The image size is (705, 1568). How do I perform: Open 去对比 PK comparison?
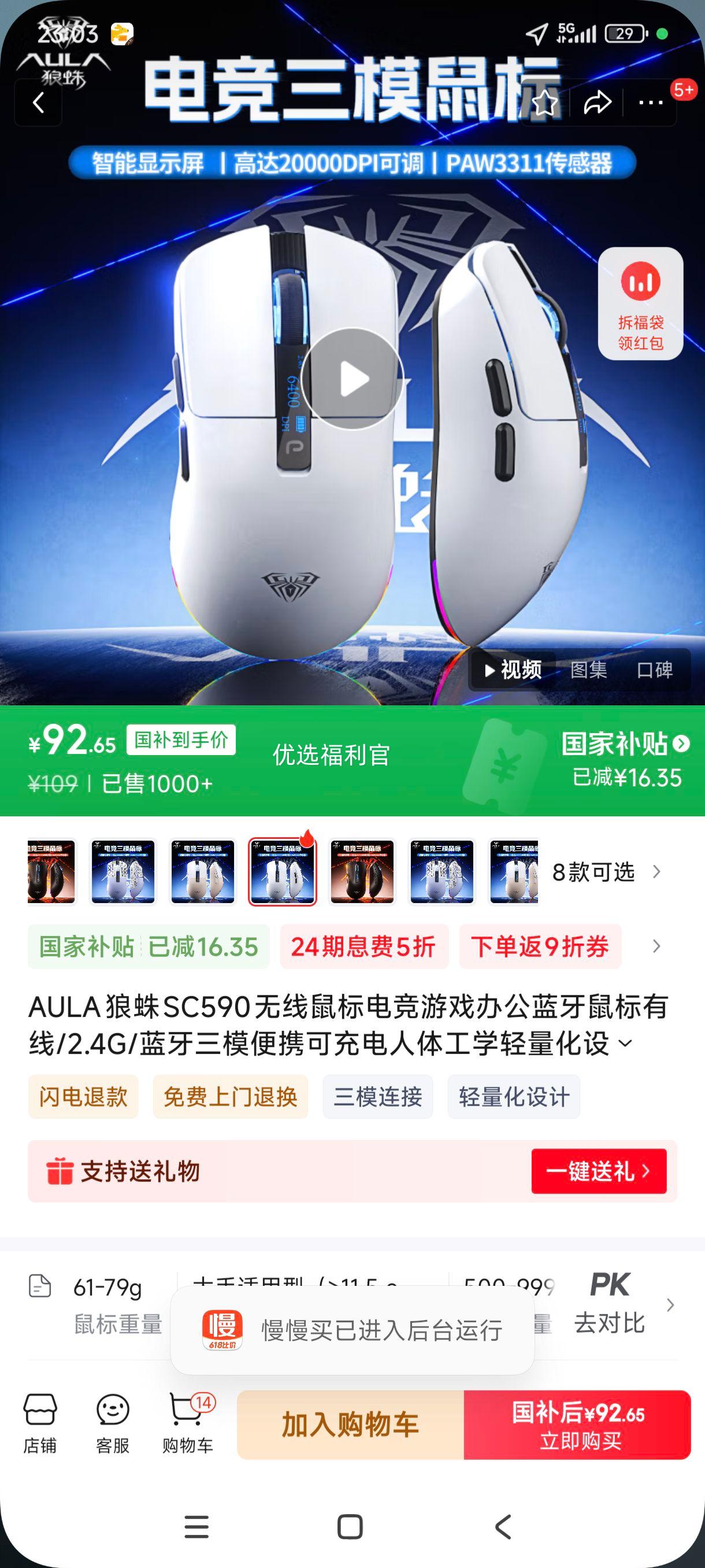pyautogui.click(x=610, y=1304)
